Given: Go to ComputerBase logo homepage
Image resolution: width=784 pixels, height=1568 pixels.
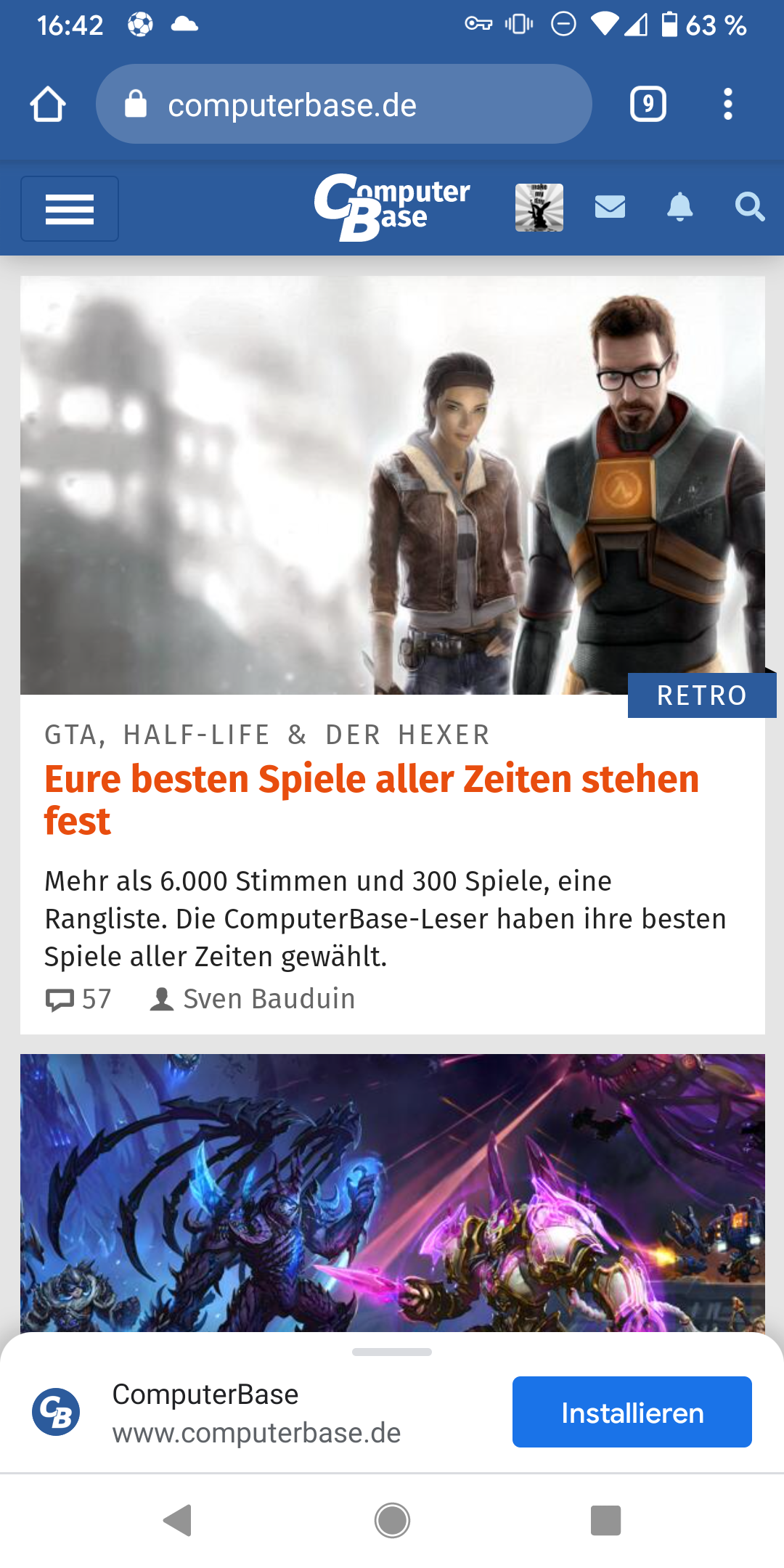Looking at the screenshot, I should coord(392,208).
